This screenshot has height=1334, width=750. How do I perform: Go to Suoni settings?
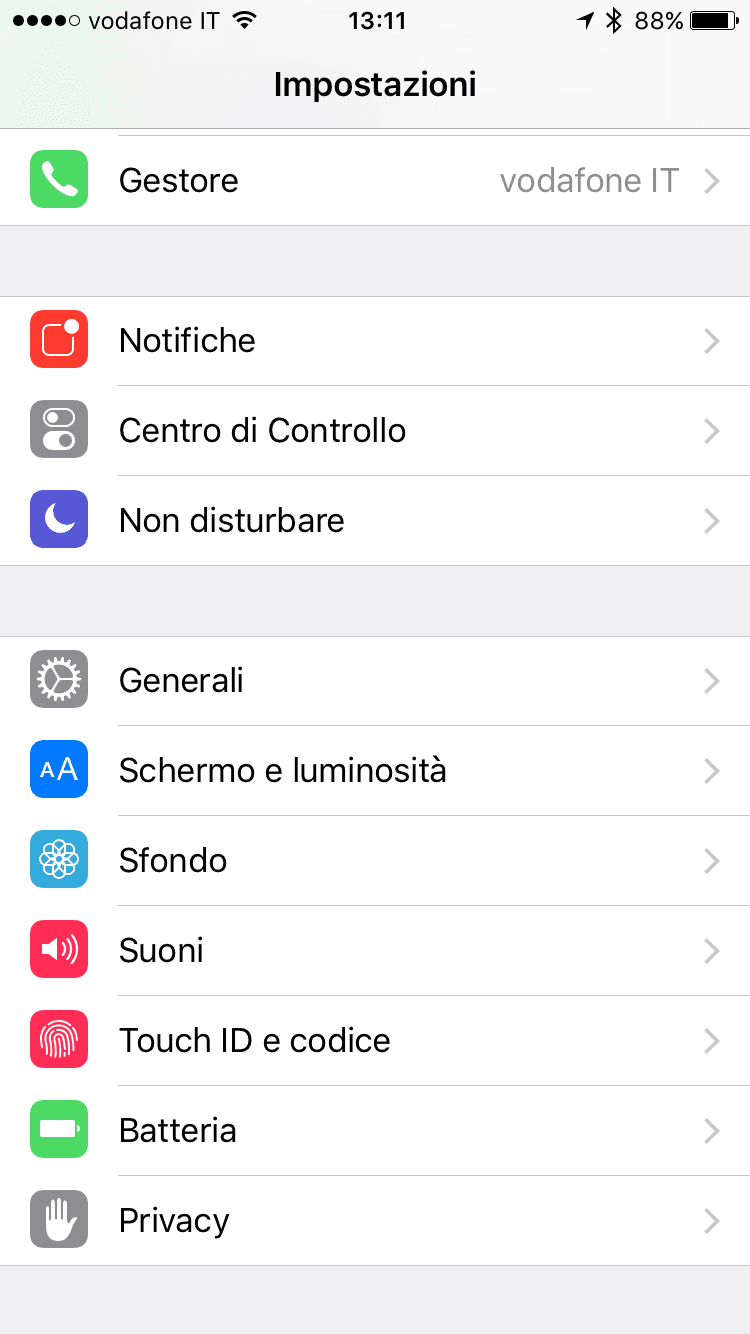[x=375, y=951]
